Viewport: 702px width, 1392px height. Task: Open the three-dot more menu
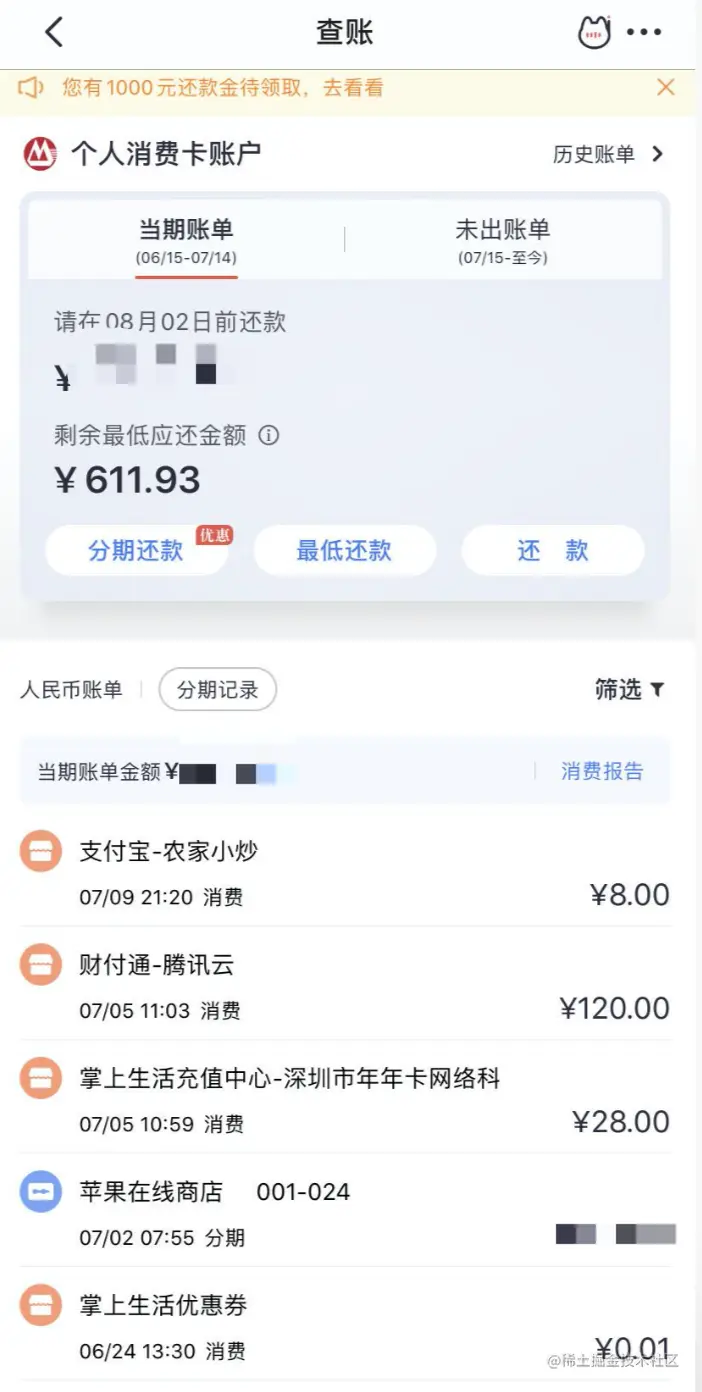(x=645, y=33)
